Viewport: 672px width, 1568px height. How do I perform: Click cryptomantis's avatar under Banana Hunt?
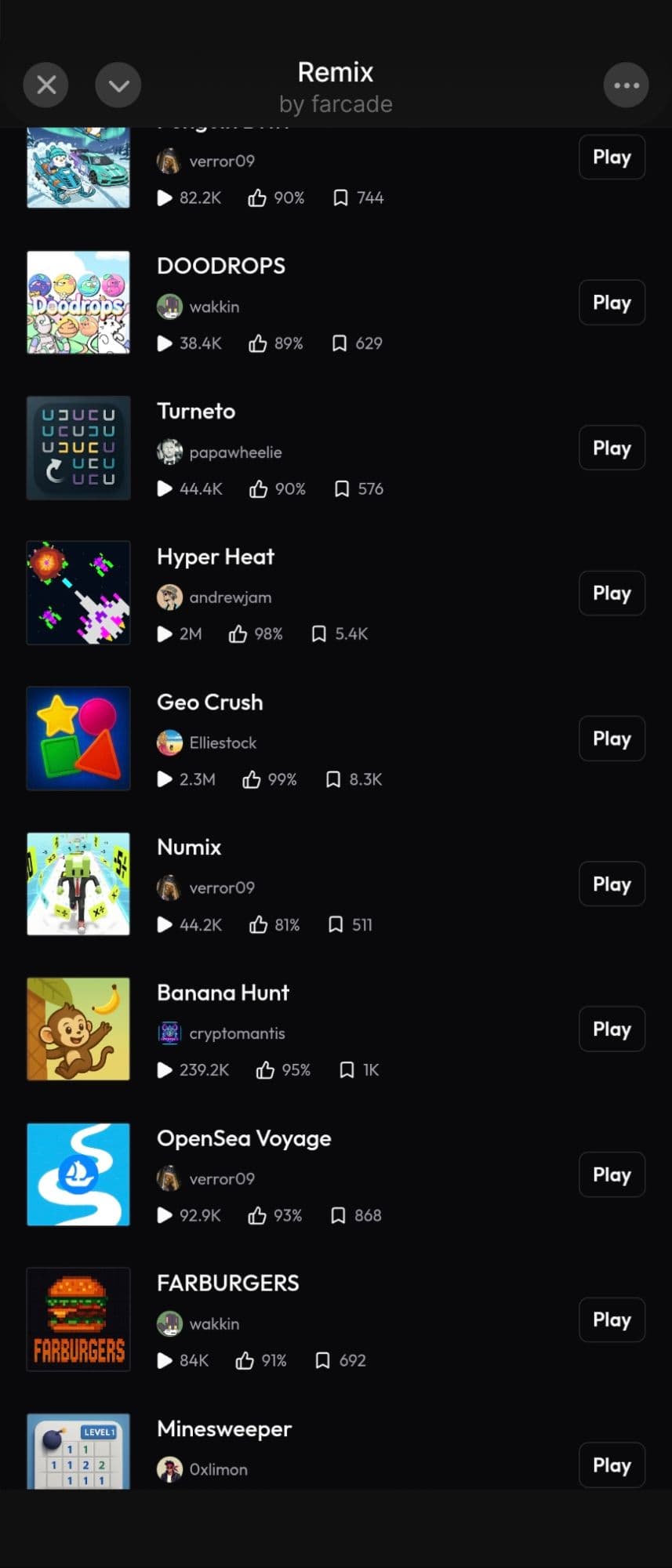pyautogui.click(x=169, y=1033)
